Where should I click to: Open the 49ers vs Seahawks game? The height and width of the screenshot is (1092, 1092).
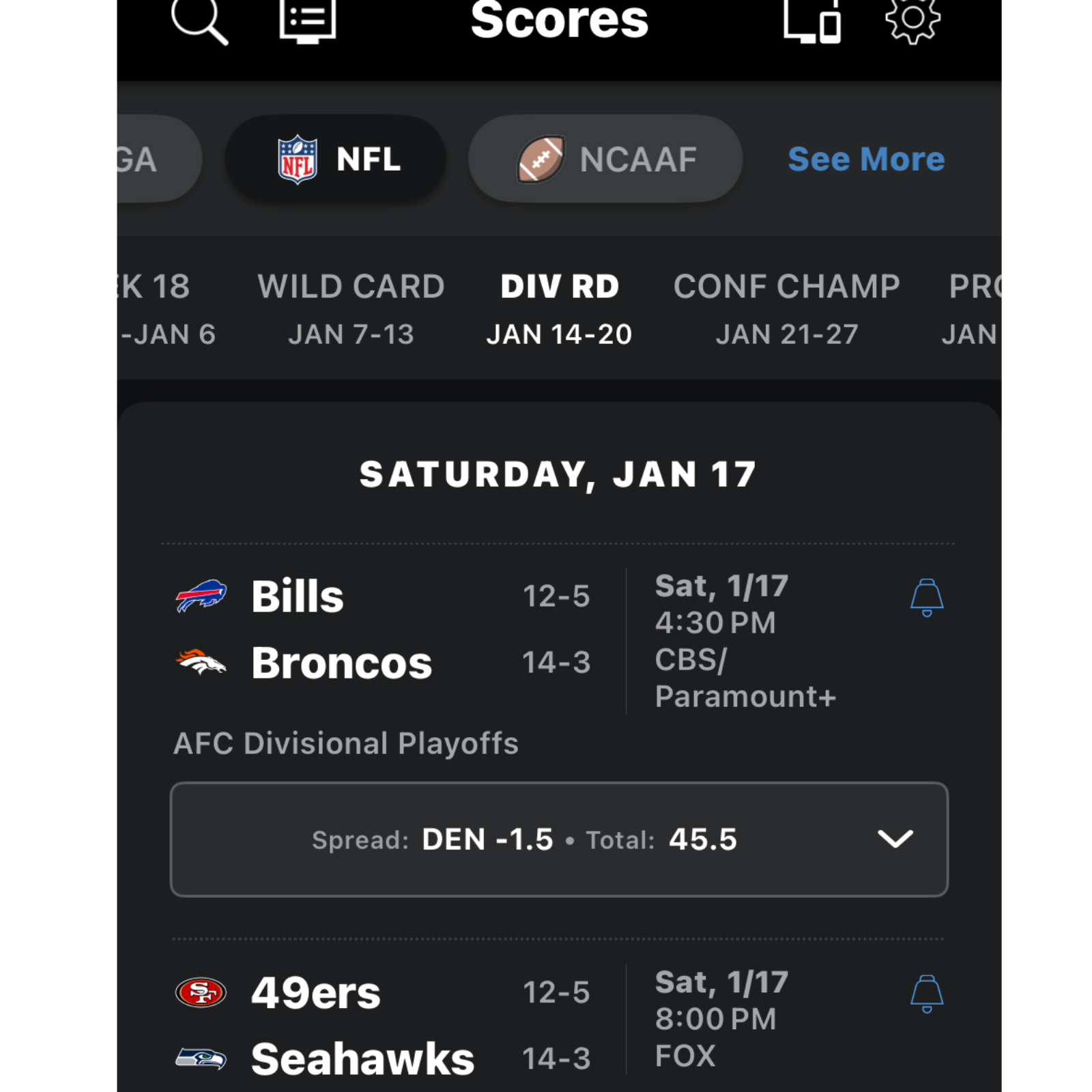click(x=382, y=1025)
